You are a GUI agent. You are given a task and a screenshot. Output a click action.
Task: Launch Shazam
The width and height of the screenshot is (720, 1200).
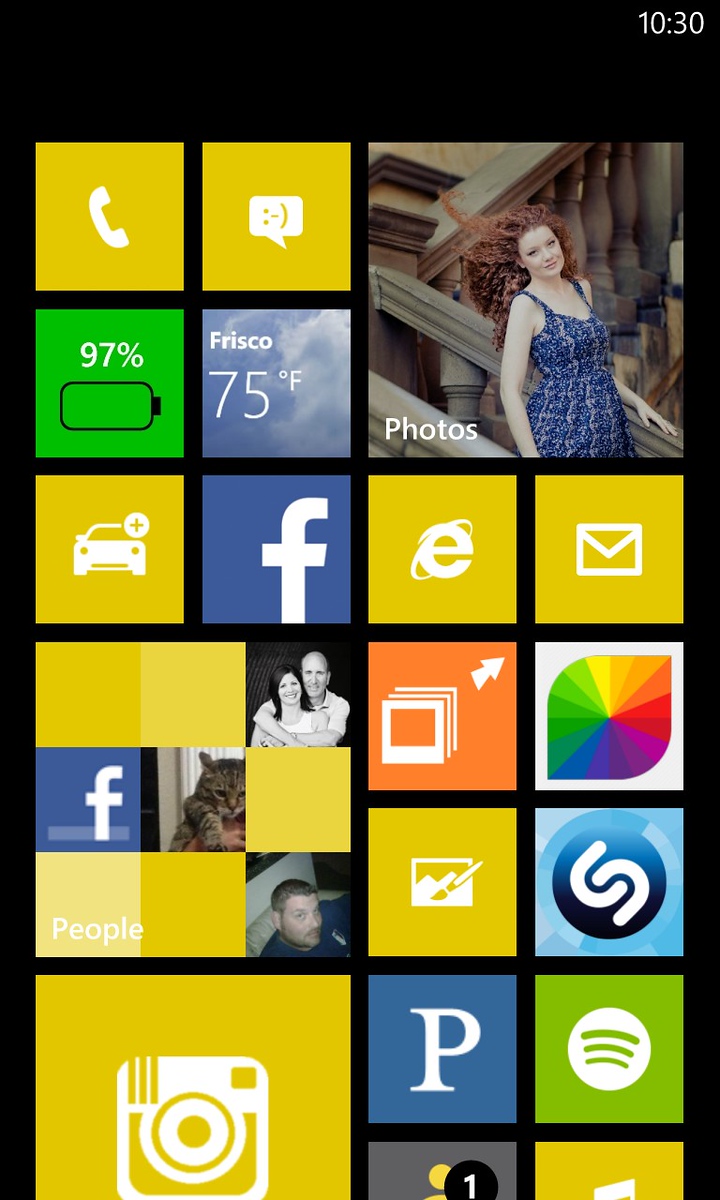pos(609,882)
